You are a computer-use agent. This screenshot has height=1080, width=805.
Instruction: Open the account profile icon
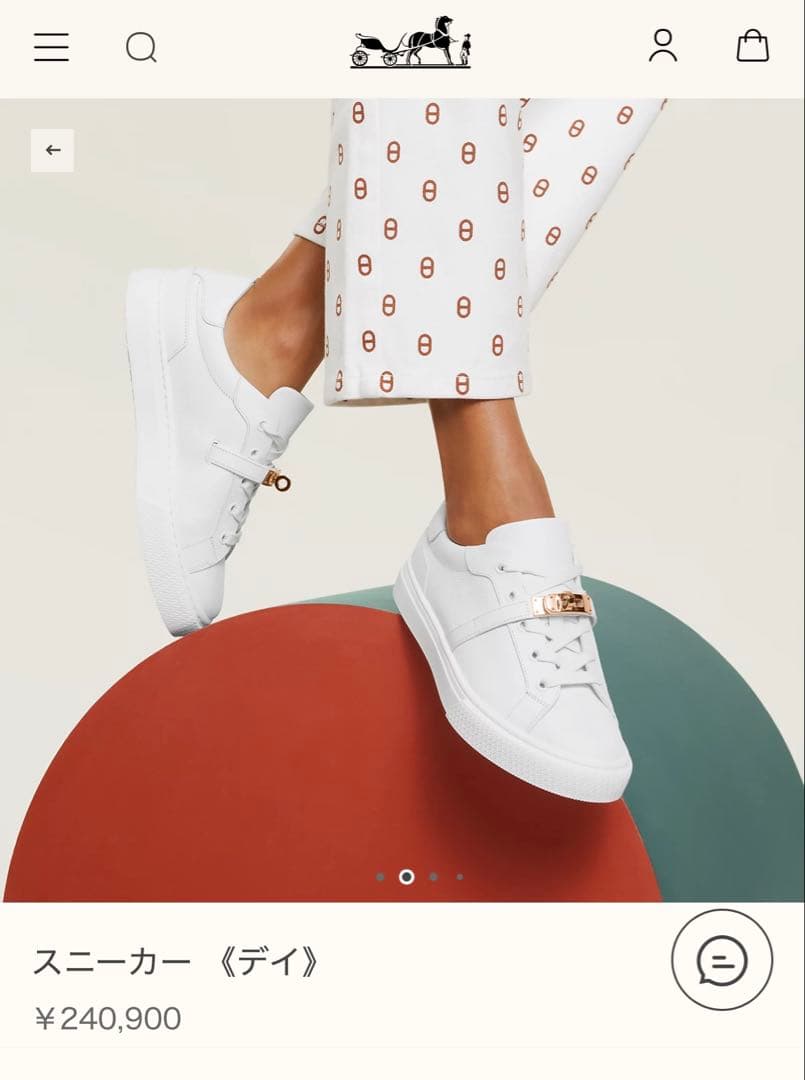pyautogui.click(x=663, y=46)
